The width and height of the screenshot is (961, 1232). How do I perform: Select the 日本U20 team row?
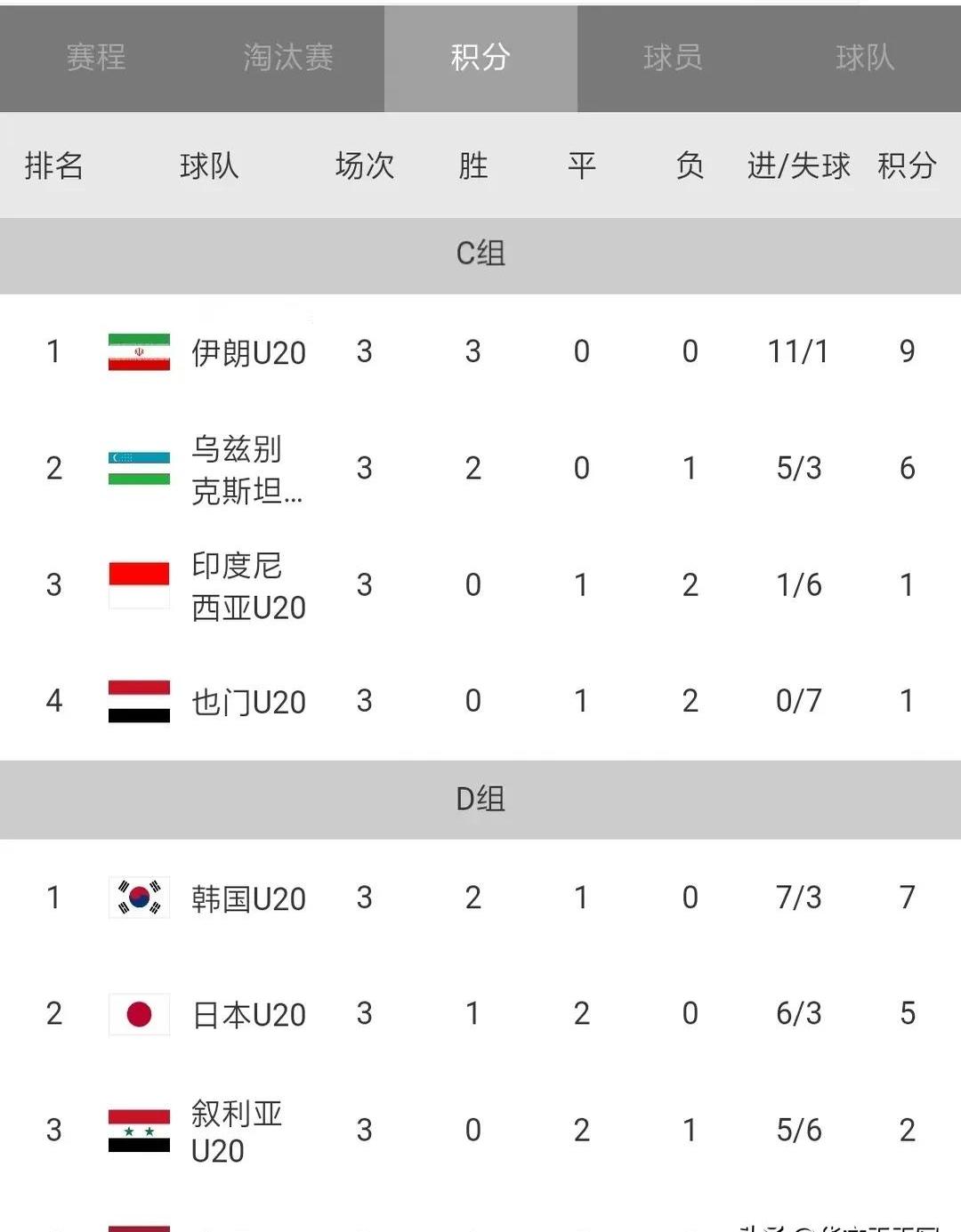[249, 1014]
